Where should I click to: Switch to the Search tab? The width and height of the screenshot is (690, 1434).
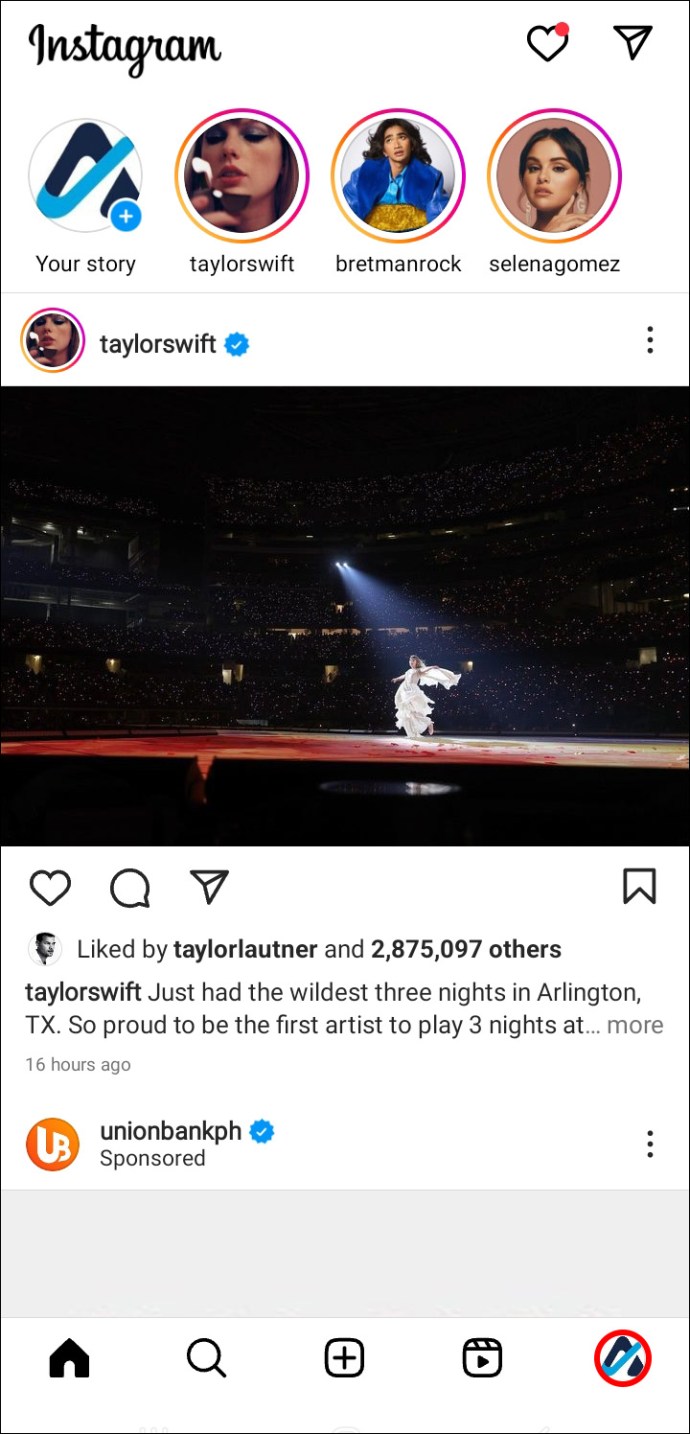[x=206, y=1359]
